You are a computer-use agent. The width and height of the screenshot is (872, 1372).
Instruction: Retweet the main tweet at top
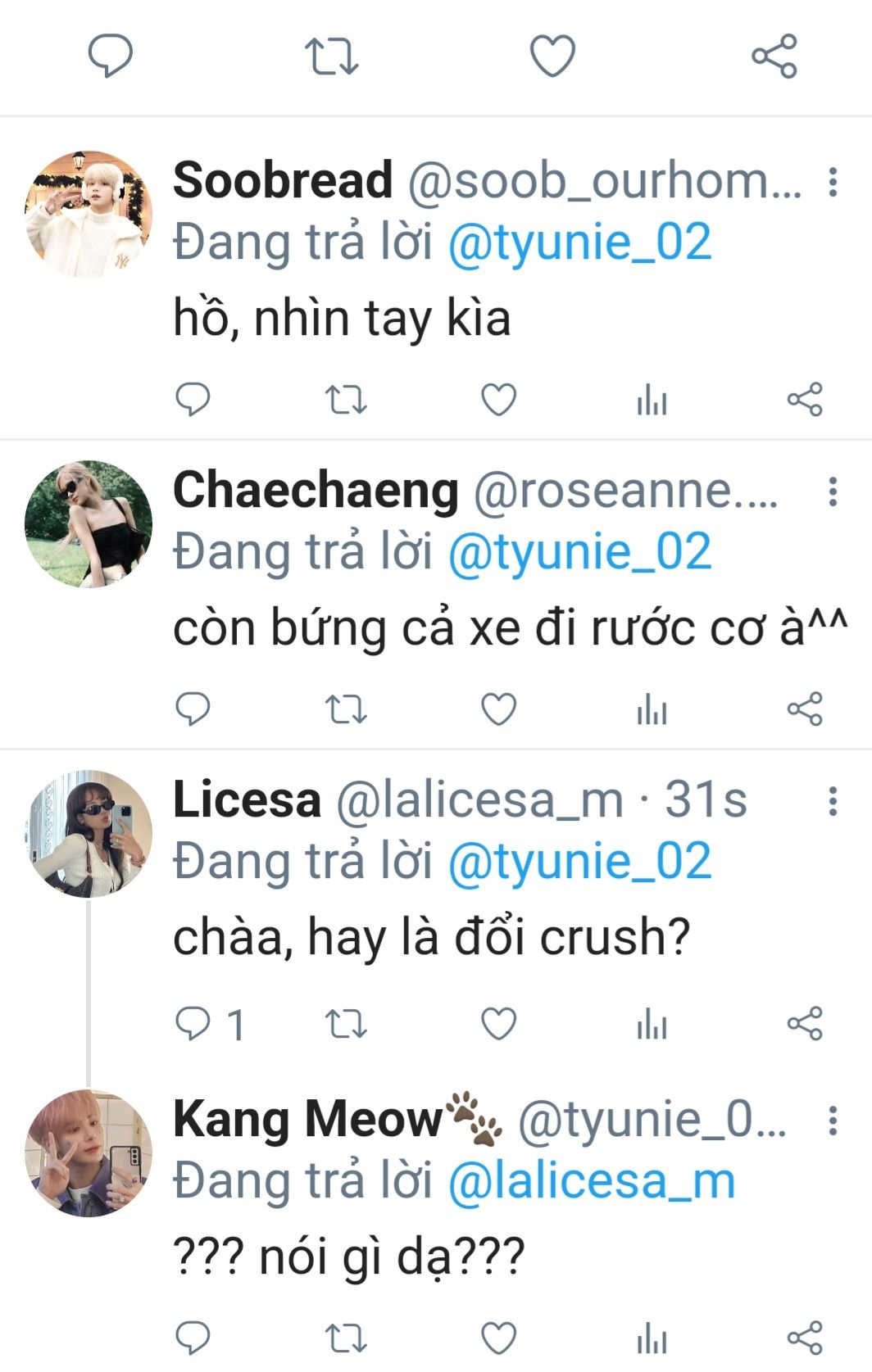click(x=331, y=56)
